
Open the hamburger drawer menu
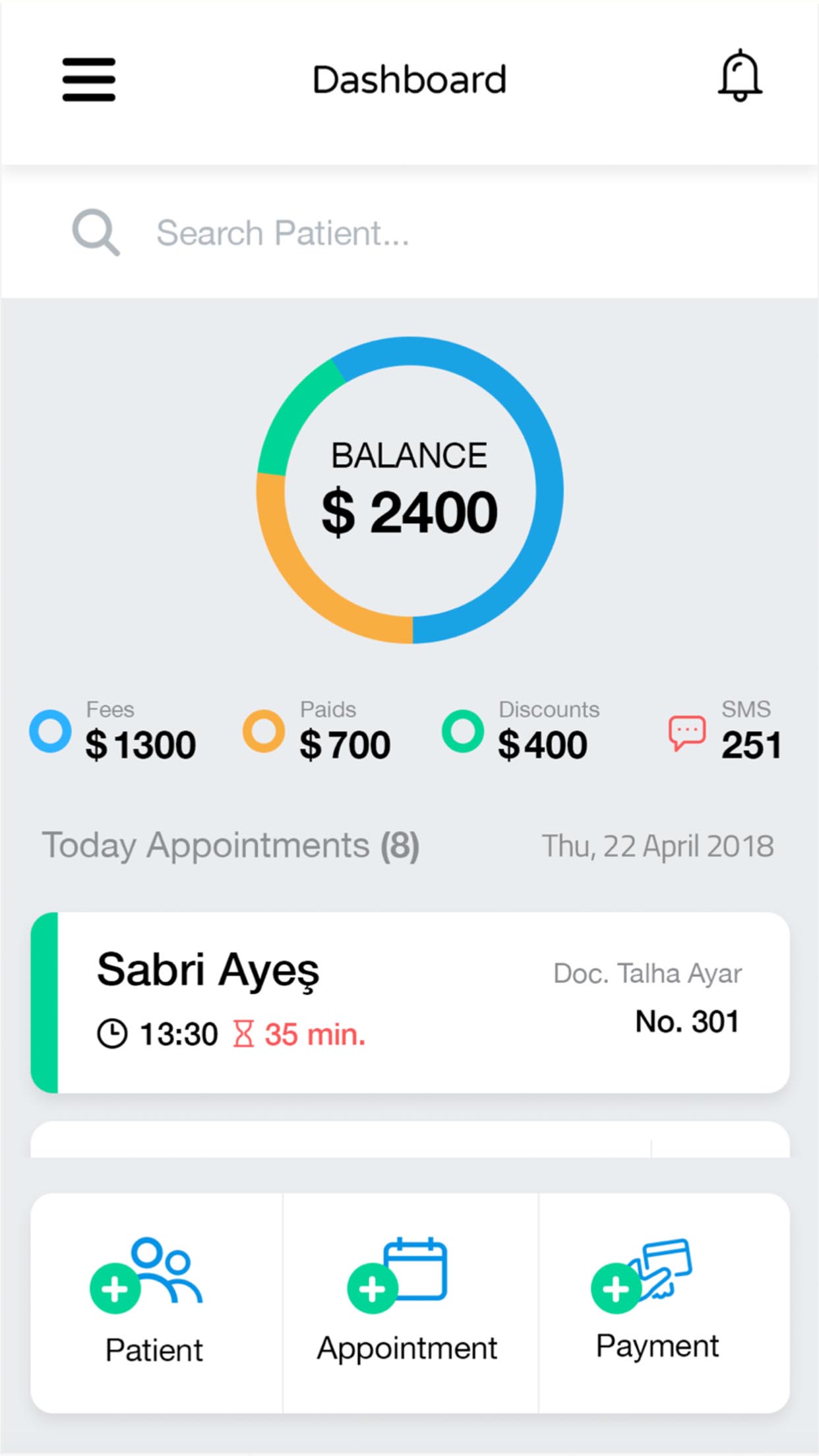(89, 80)
